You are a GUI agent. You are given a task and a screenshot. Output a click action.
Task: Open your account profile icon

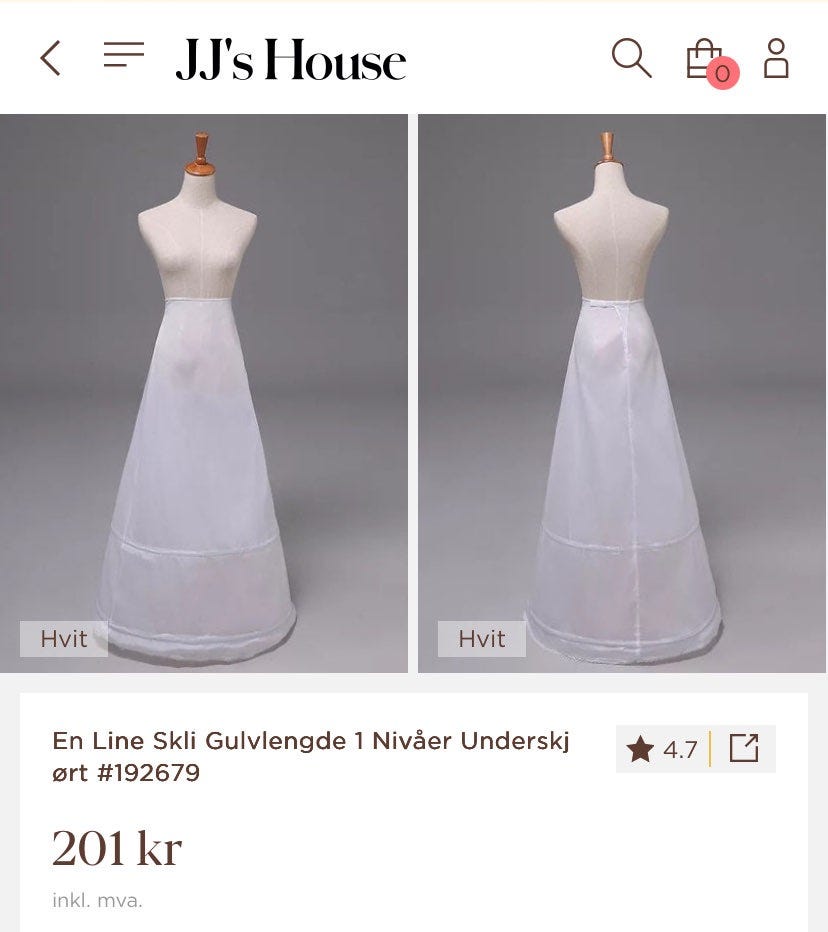pos(778,58)
